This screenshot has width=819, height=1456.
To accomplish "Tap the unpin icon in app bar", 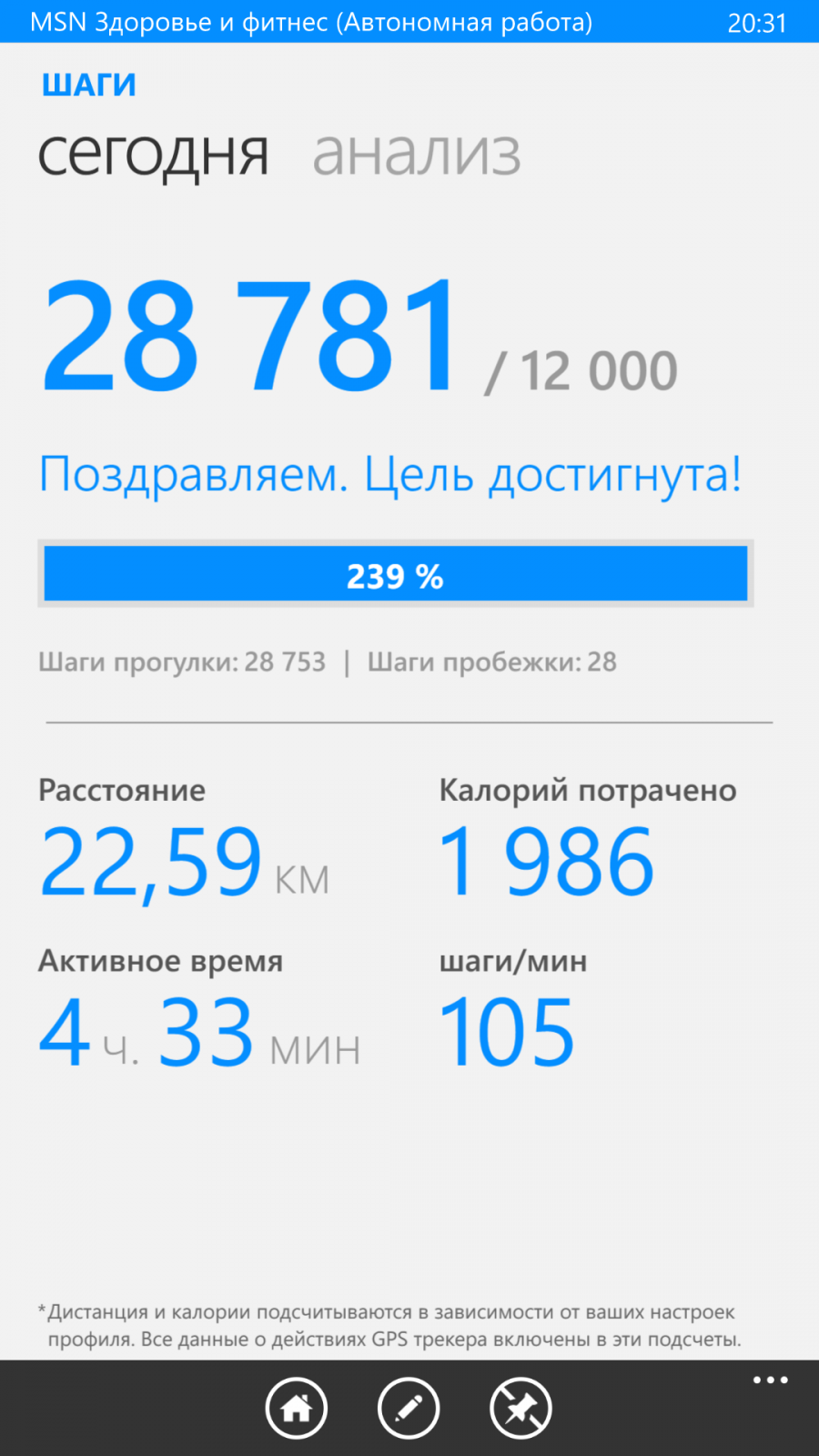I will 521,1408.
